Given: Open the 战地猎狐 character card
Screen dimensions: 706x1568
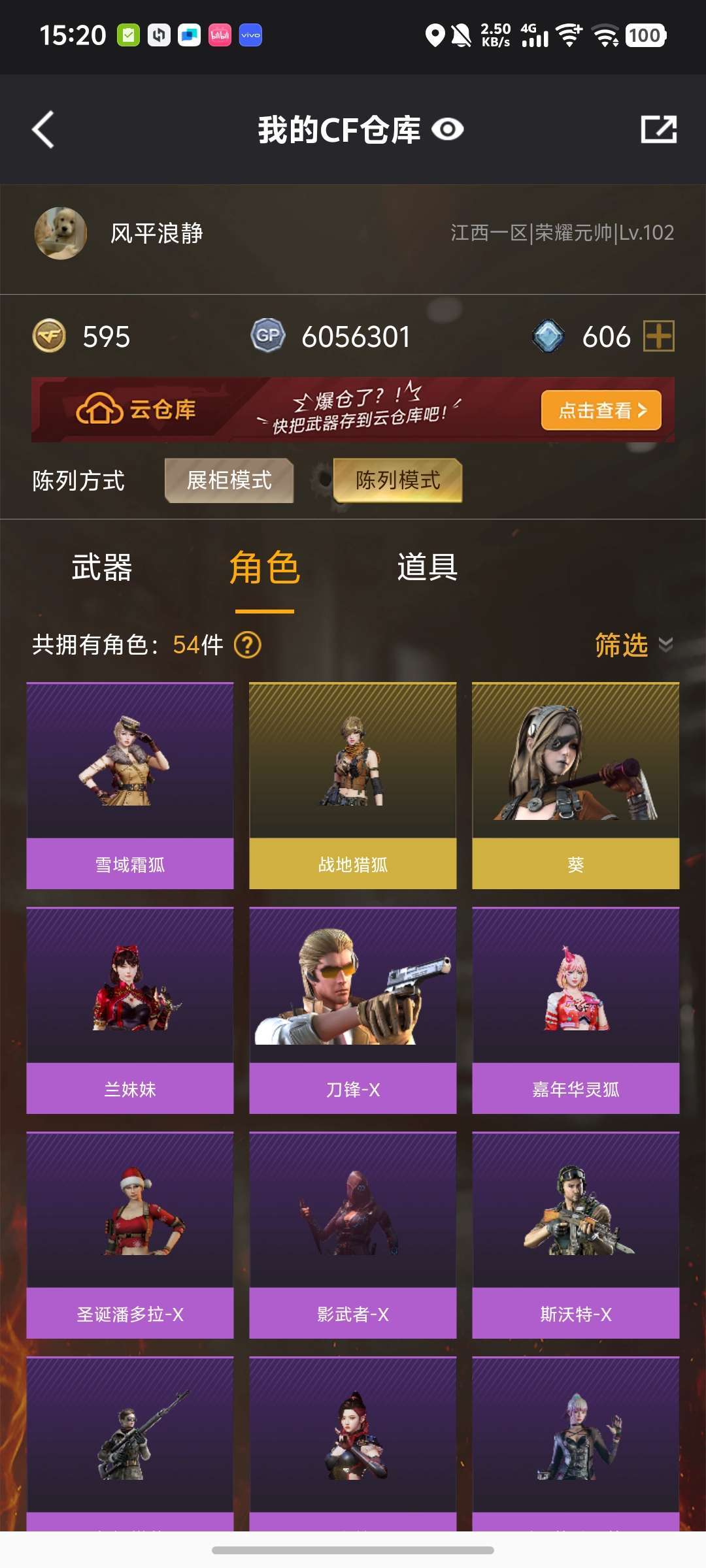Looking at the screenshot, I should (x=353, y=786).
